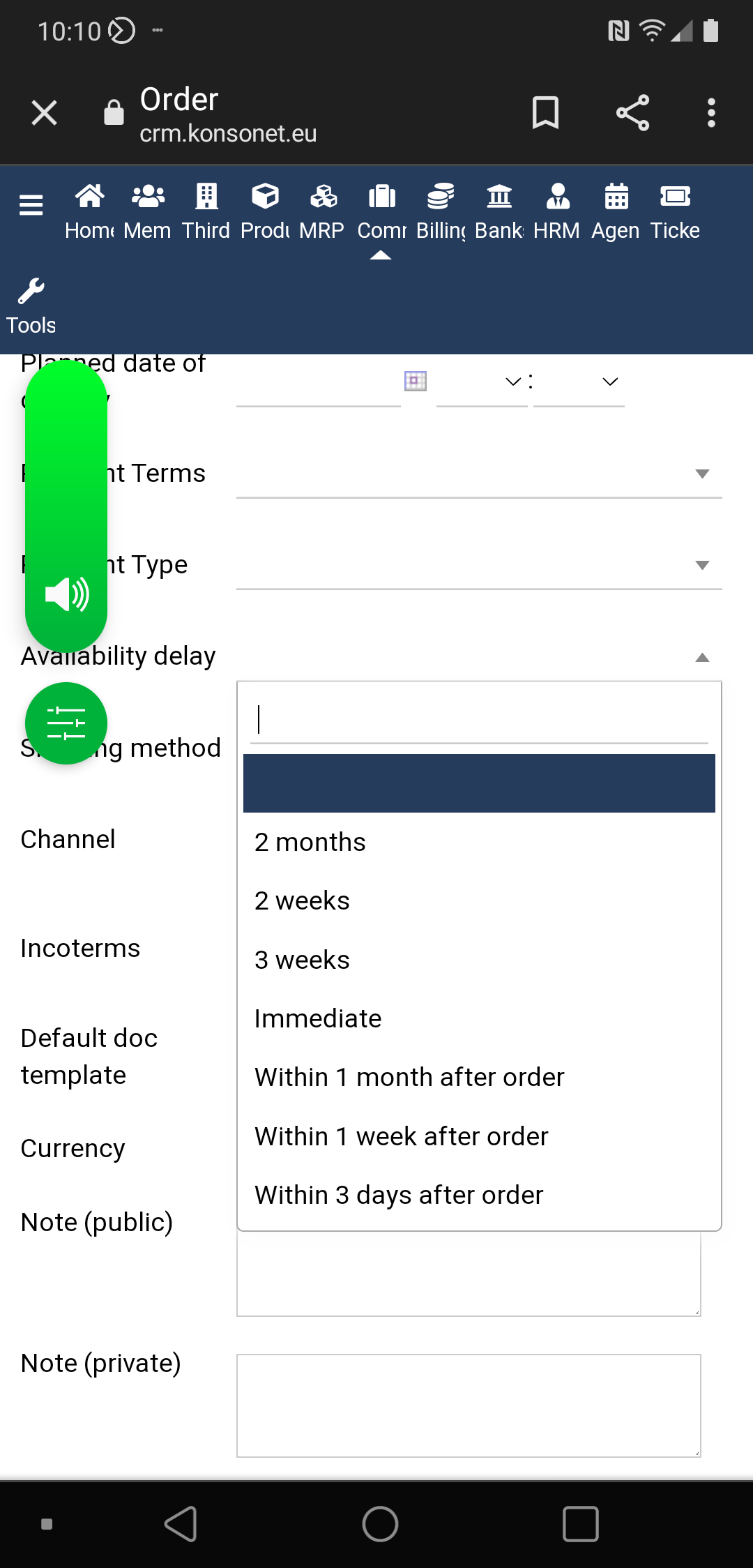Open the planned date calendar picker

coord(416,381)
